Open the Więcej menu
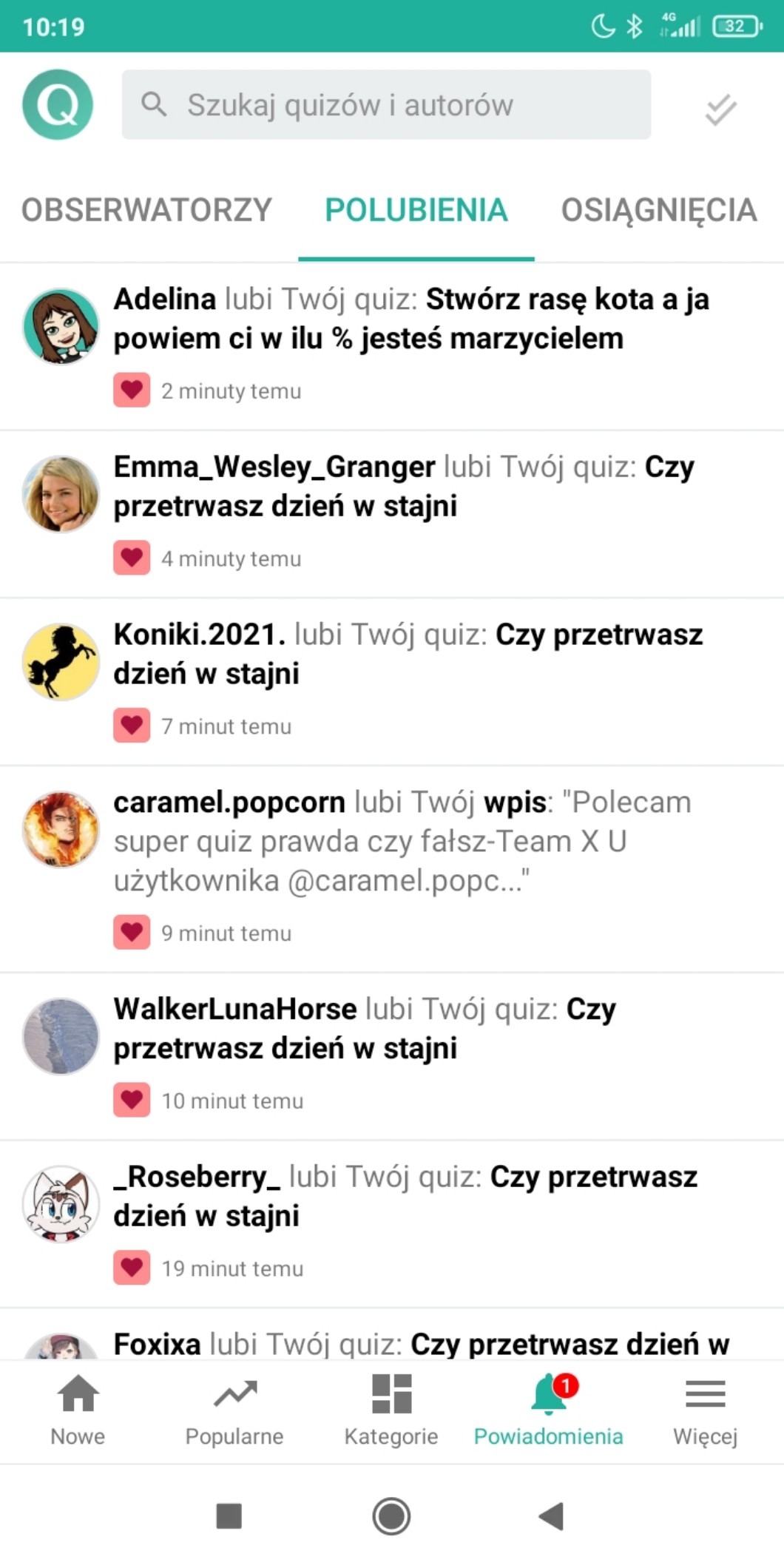Viewport: 784px width, 1568px height. click(x=705, y=1410)
